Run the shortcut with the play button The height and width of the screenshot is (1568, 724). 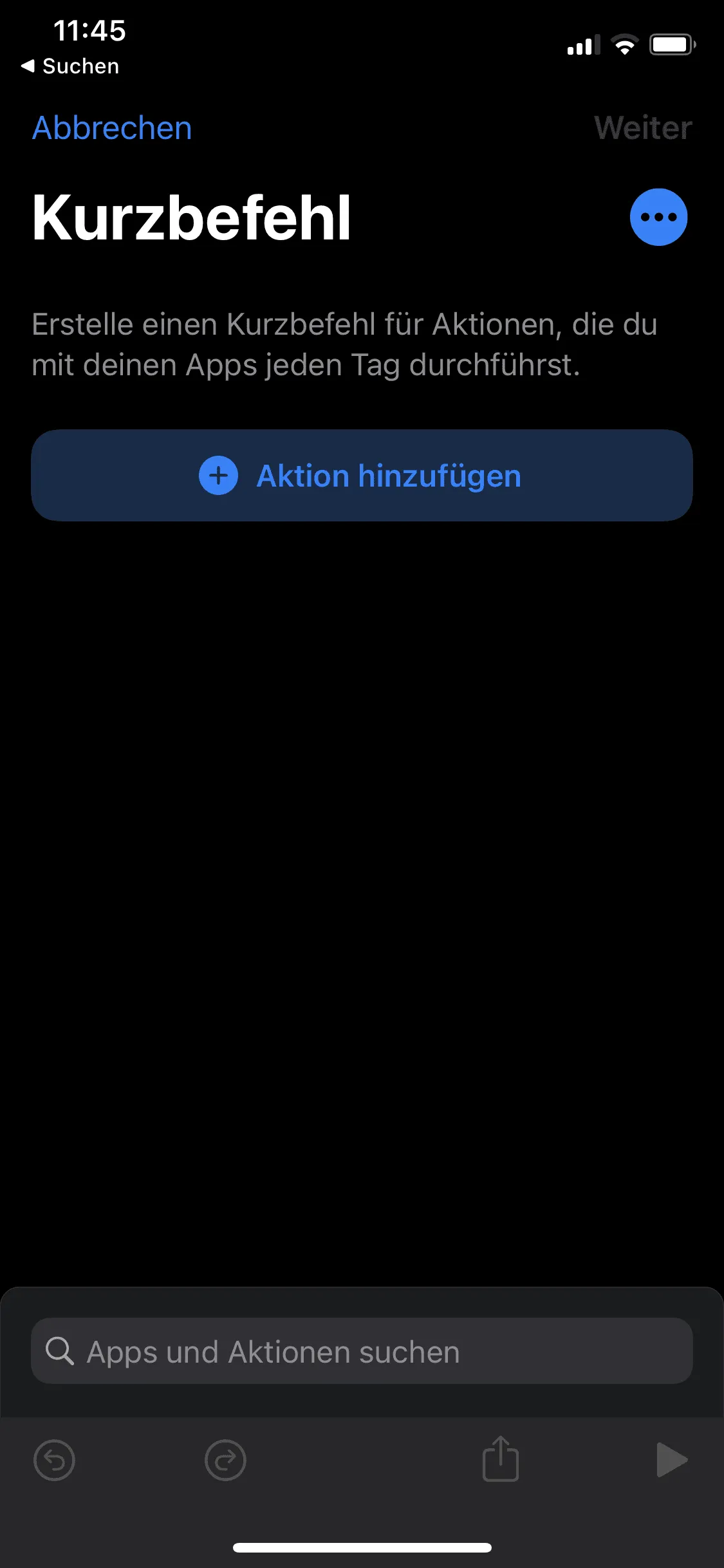click(x=672, y=1460)
